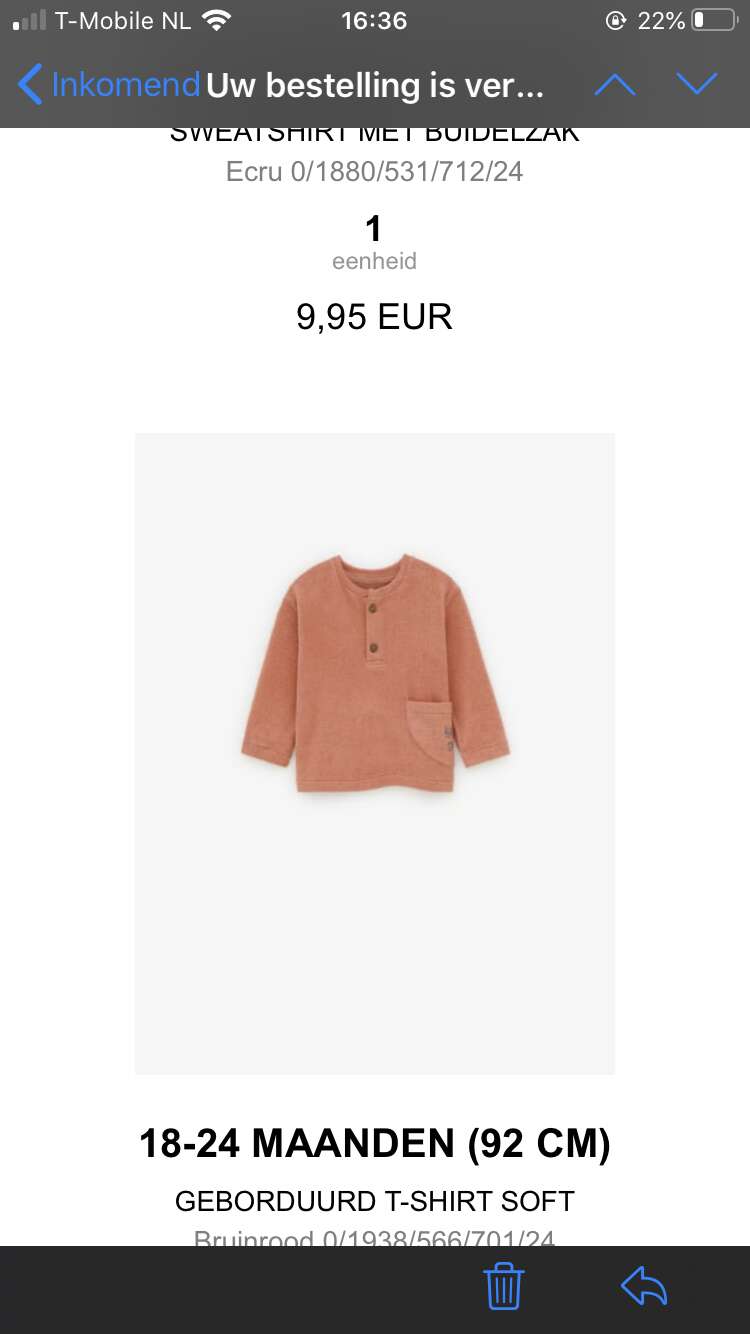
Task: Jump to next email with down arrow
Action: pyautogui.click(x=696, y=85)
